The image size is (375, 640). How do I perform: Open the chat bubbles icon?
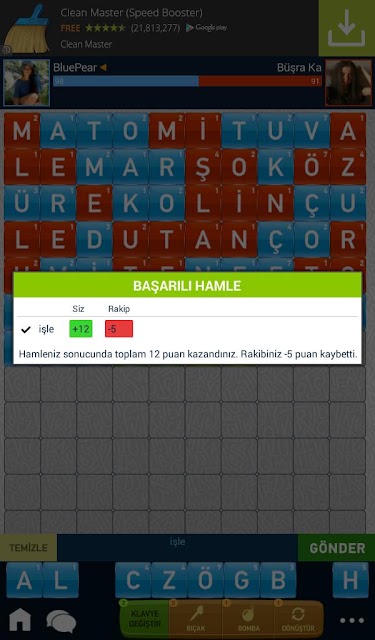[61, 621]
